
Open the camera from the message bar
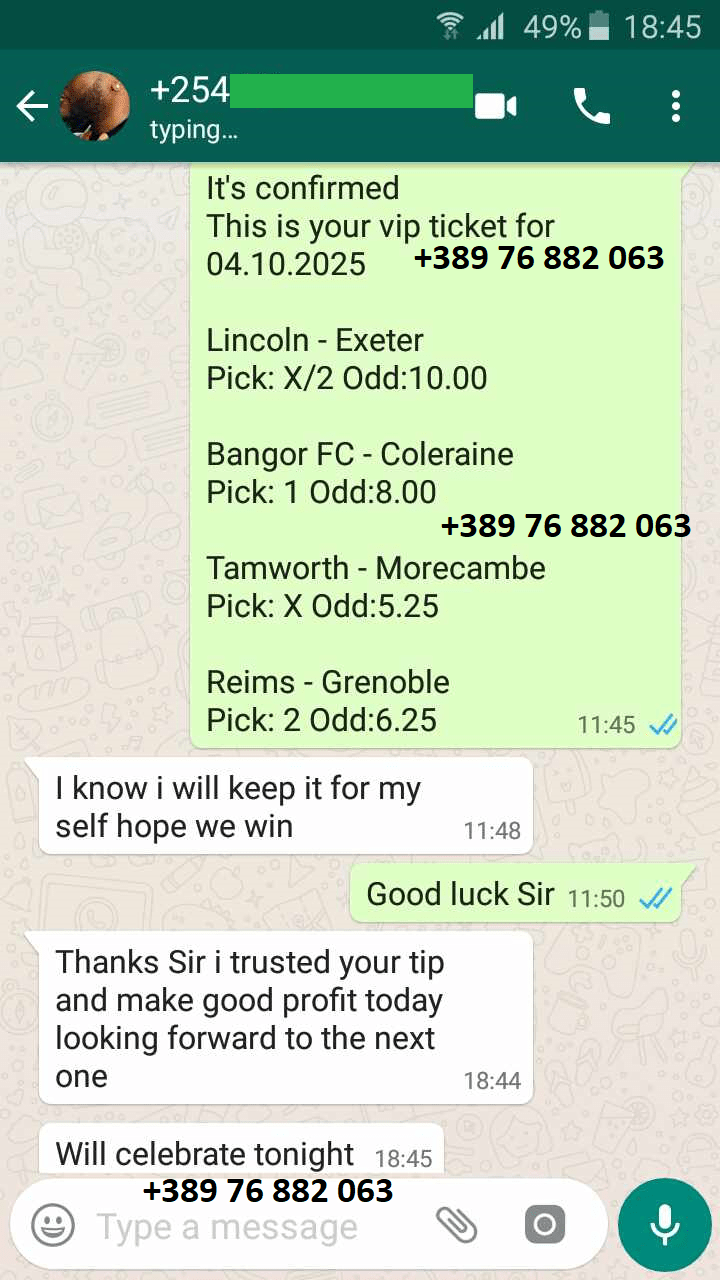[544, 1225]
